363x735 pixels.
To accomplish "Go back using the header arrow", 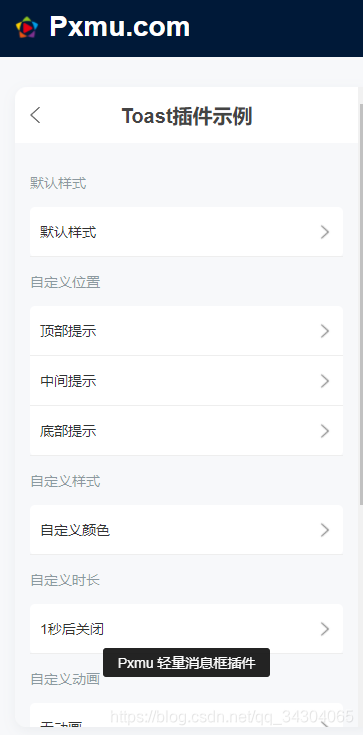I will pos(36,115).
